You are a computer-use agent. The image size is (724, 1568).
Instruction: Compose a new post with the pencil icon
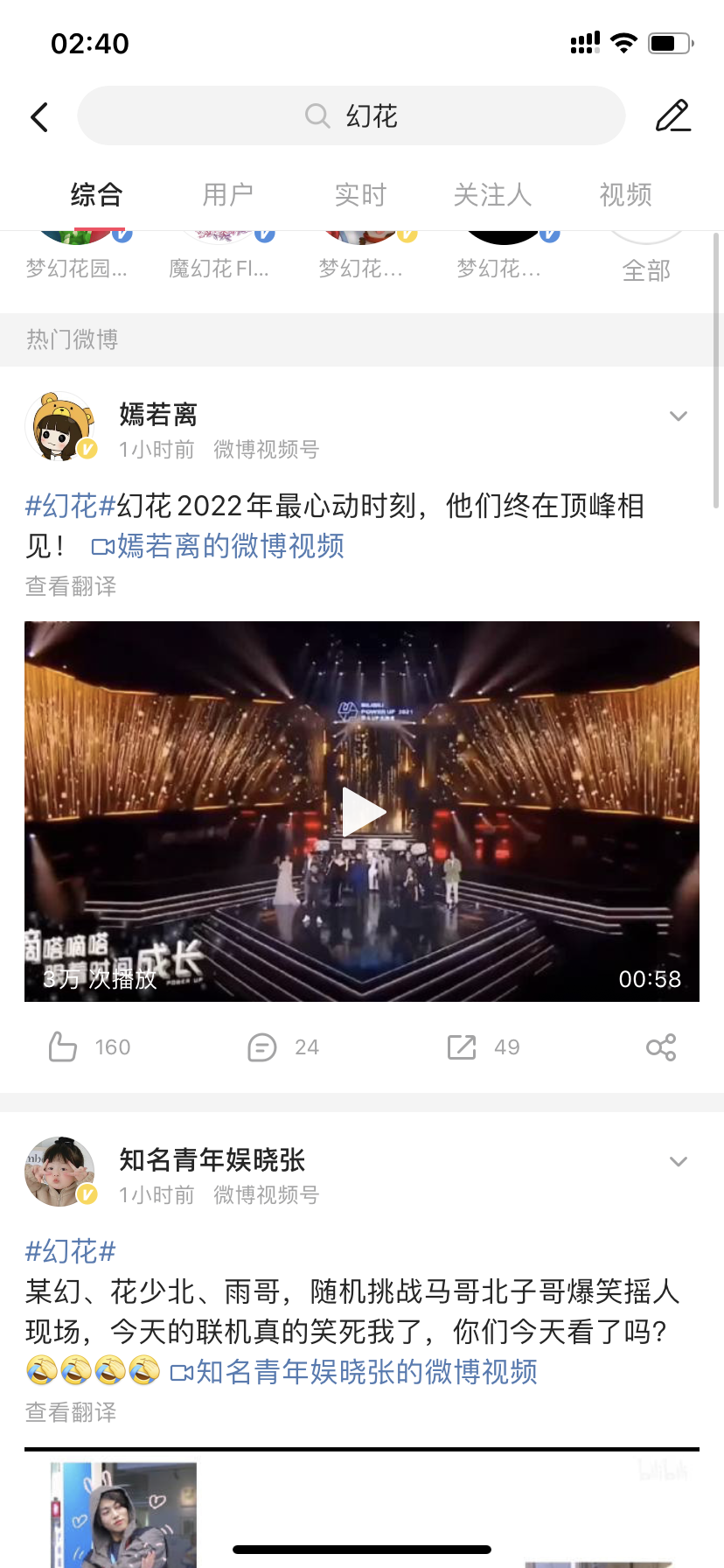[x=673, y=115]
